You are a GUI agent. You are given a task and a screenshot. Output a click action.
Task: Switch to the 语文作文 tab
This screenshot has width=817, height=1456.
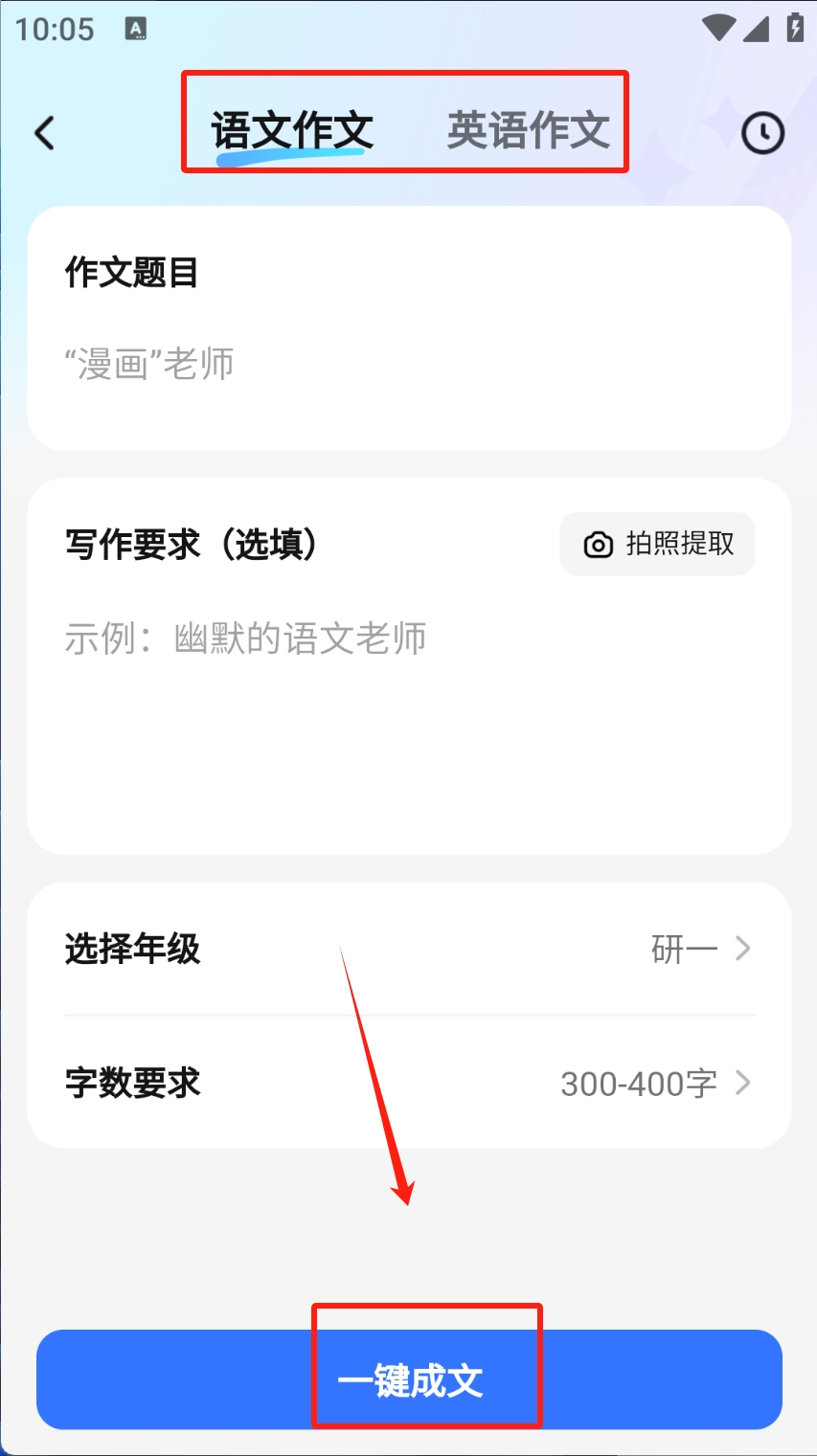[292, 131]
